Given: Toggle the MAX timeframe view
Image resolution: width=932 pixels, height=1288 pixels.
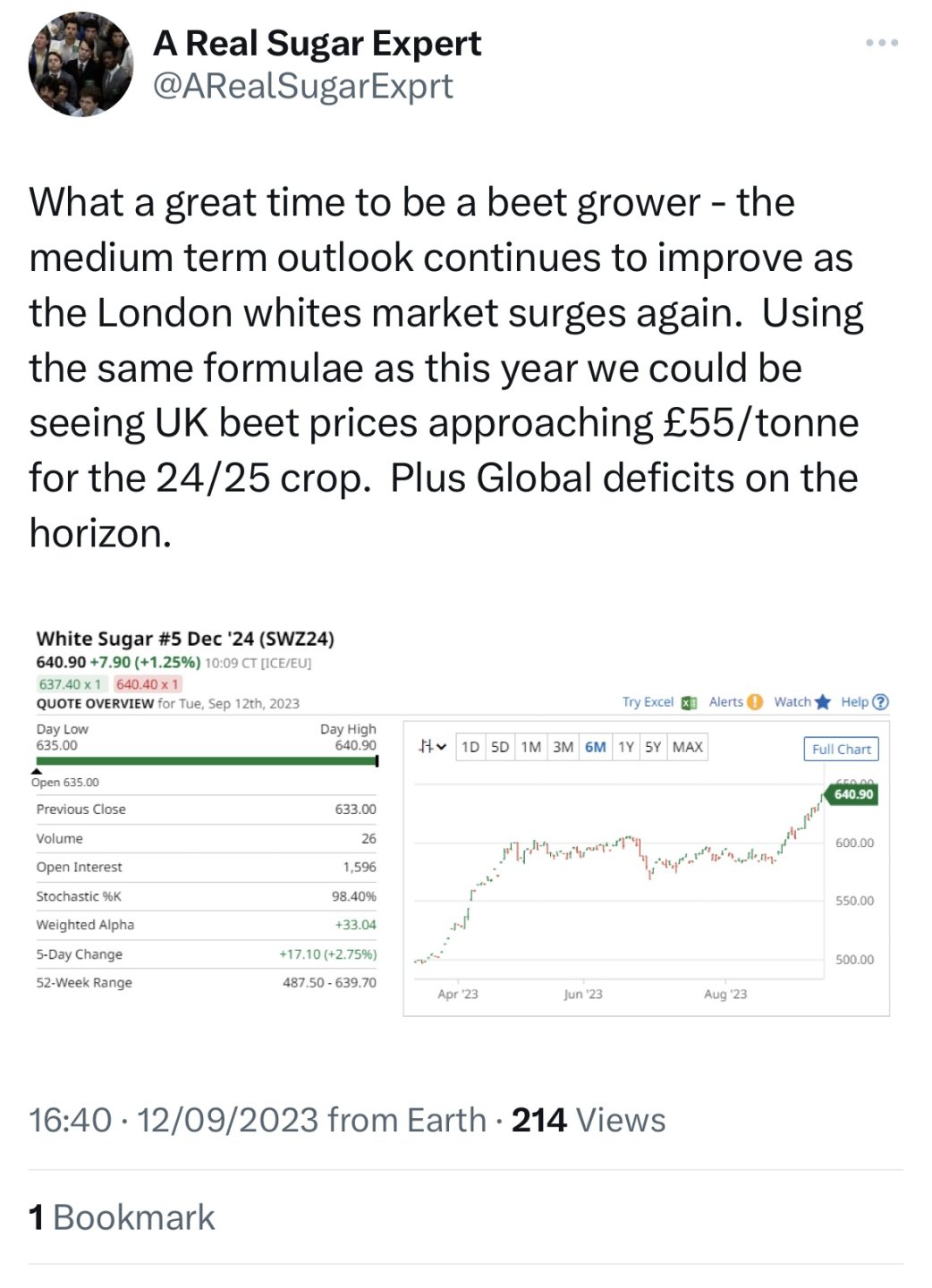Looking at the screenshot, I should point(688,745).
